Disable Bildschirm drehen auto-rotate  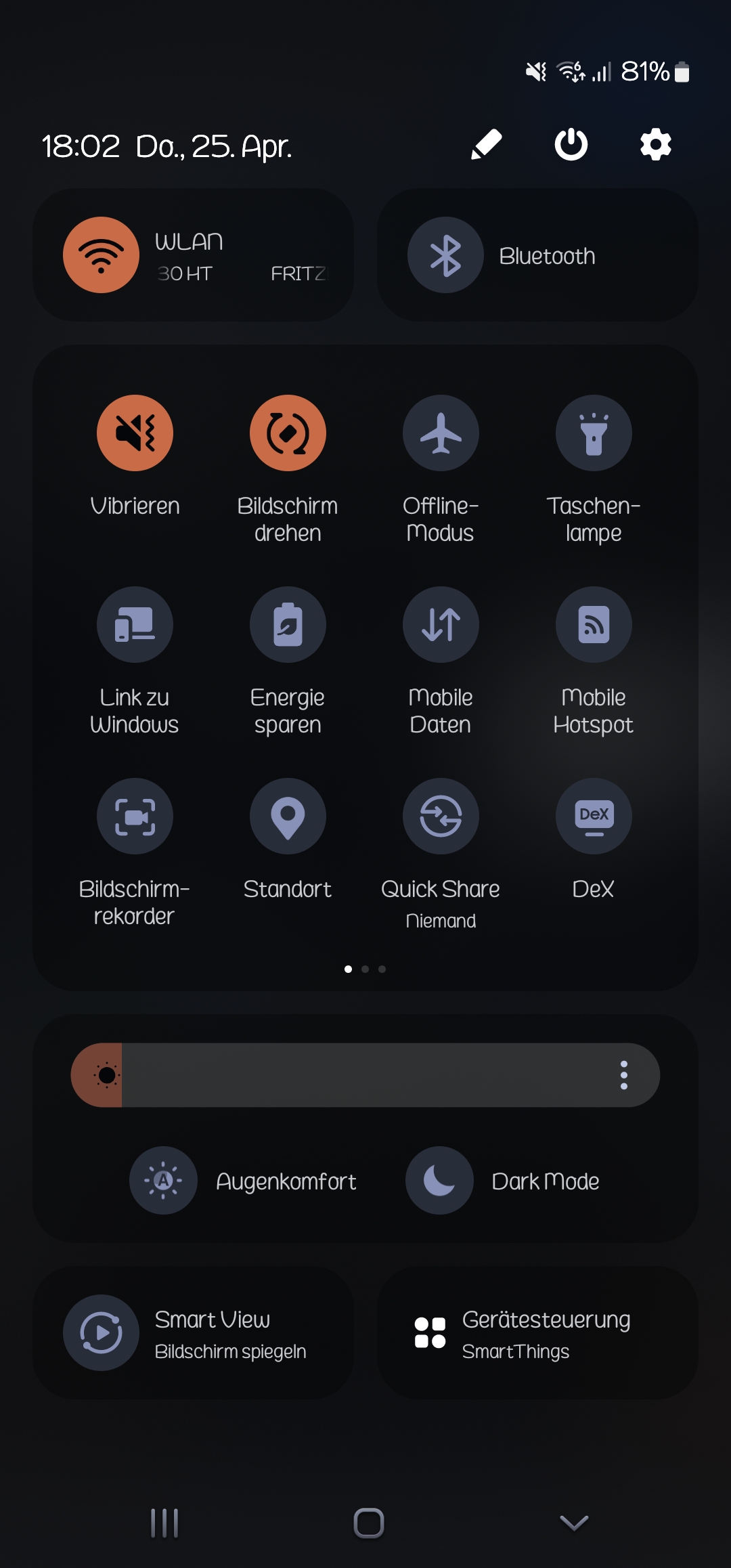click(x=288, y=433)
